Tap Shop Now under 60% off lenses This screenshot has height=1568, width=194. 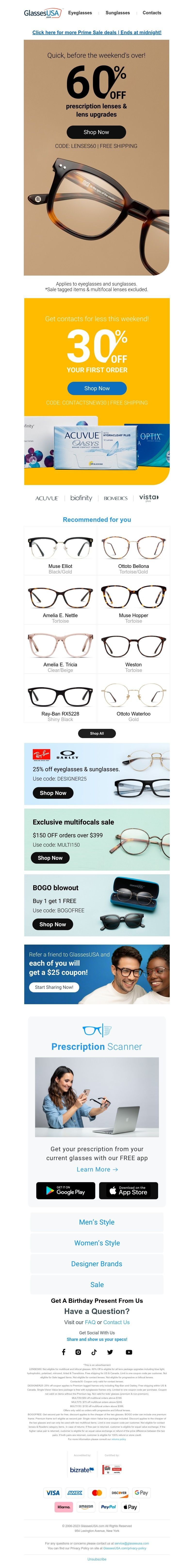pyautogui.click(x=96, y=132)
